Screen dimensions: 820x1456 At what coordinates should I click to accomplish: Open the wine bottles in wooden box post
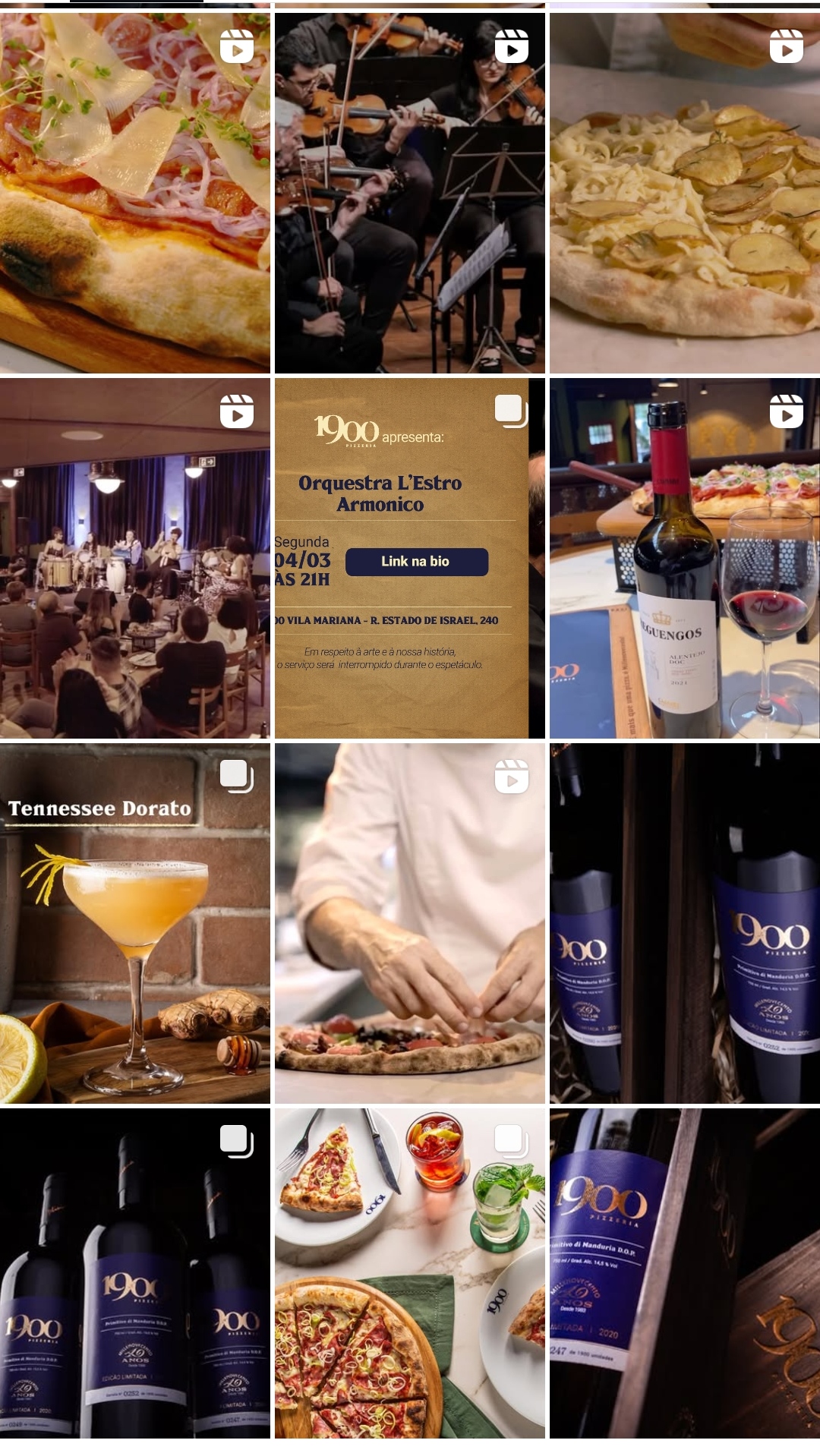tap(684, 922)
